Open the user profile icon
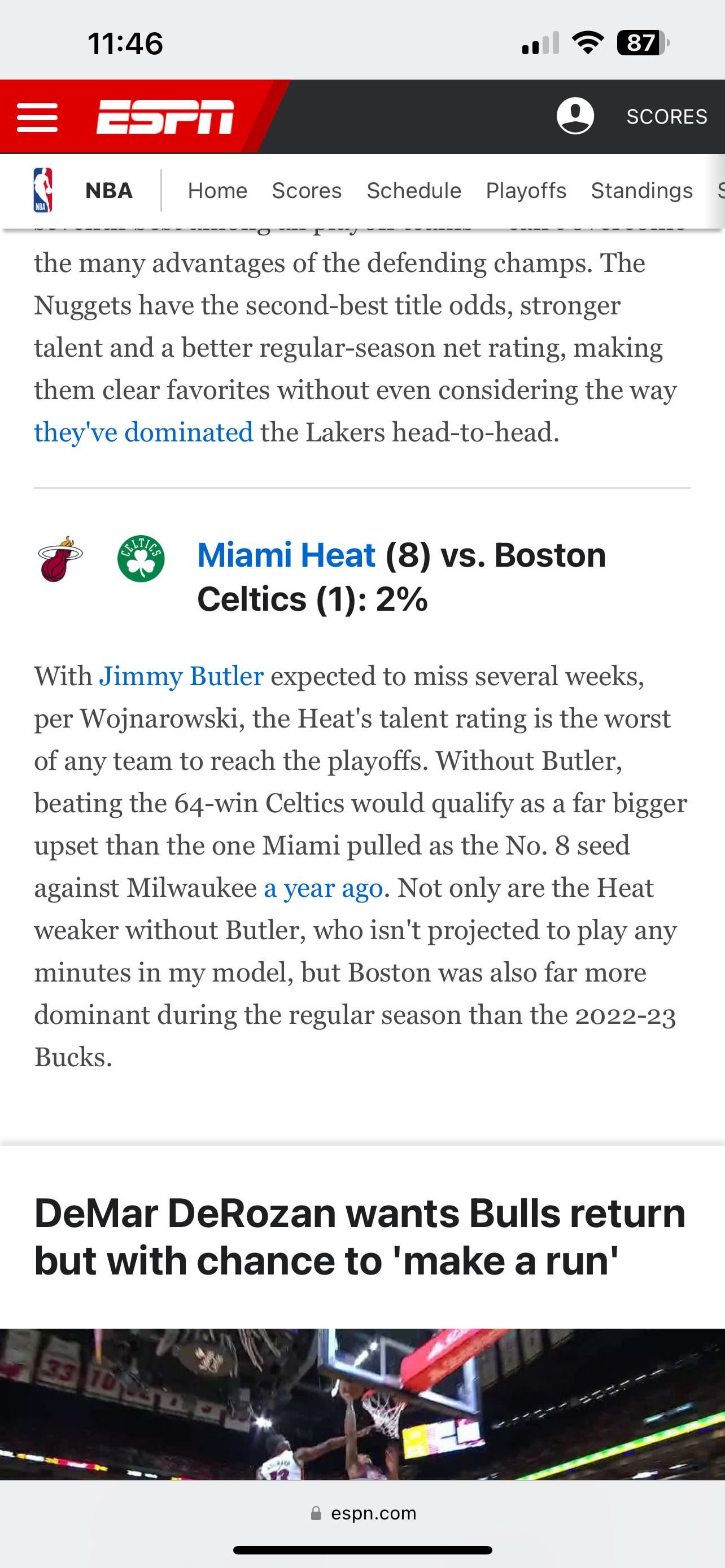The image size is (725, 1568). [575, 116]
